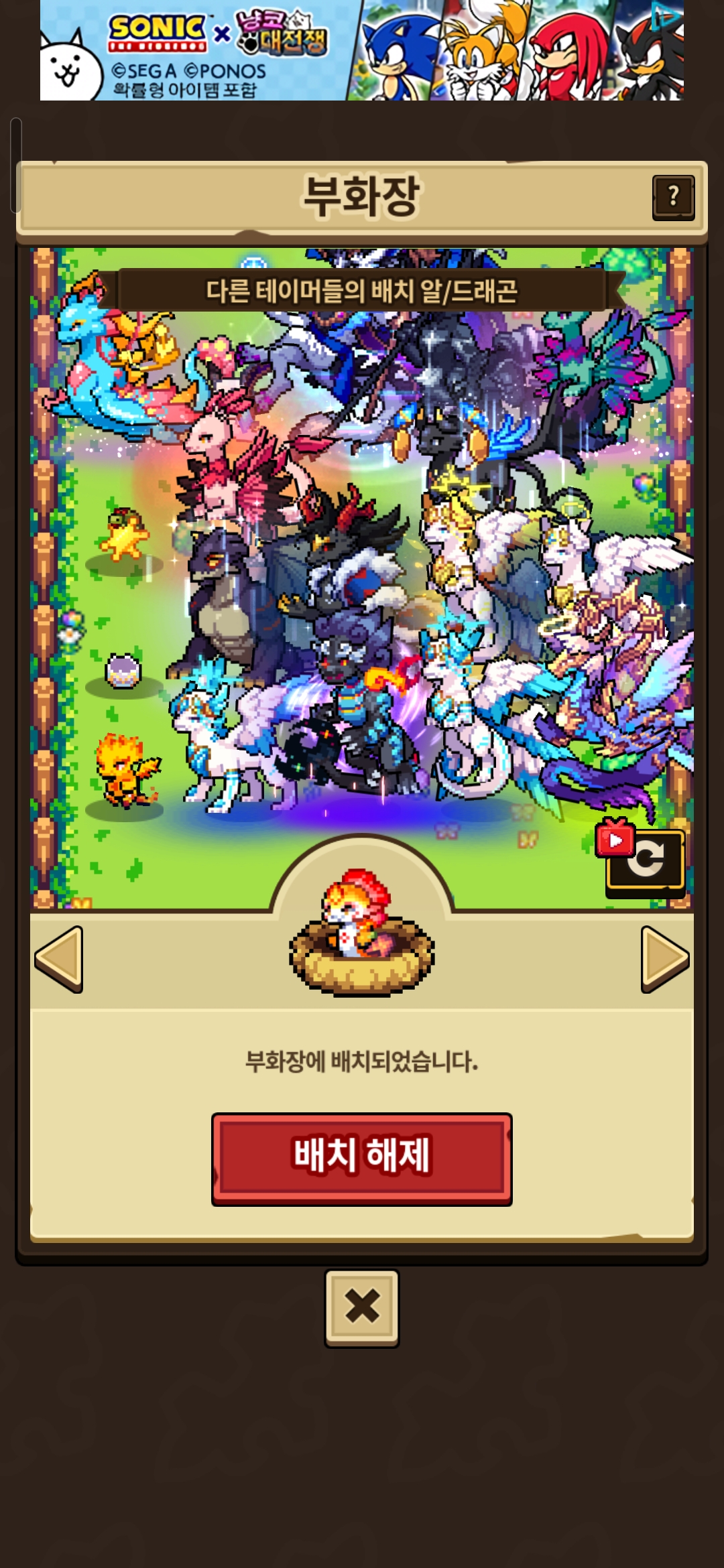The height and width of the screenshot is (1568, 724).
Task: Tap the 배치 해제 button
Action: point(362,1159)
